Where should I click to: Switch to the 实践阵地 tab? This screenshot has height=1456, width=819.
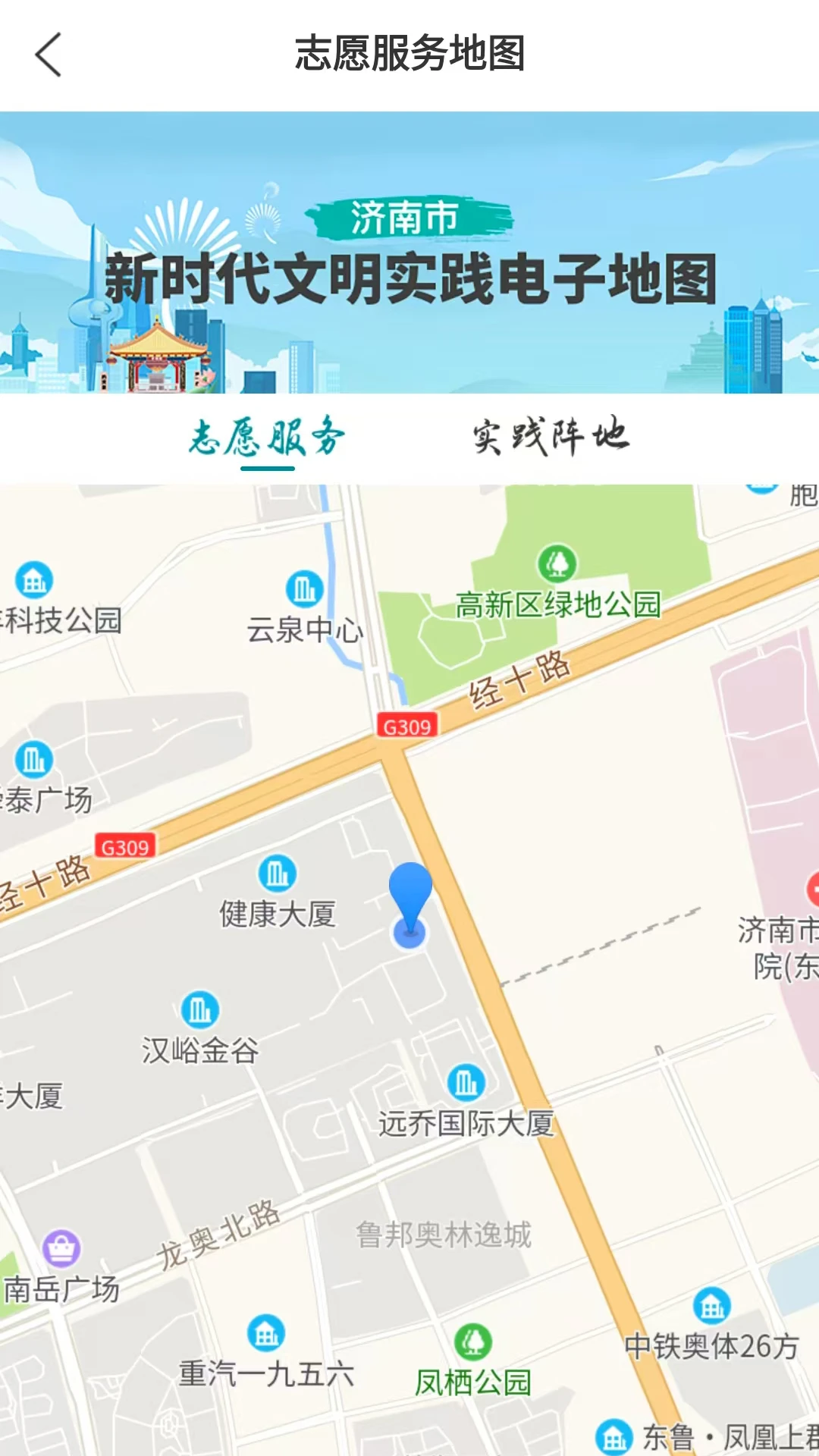[x=551, y=436]
